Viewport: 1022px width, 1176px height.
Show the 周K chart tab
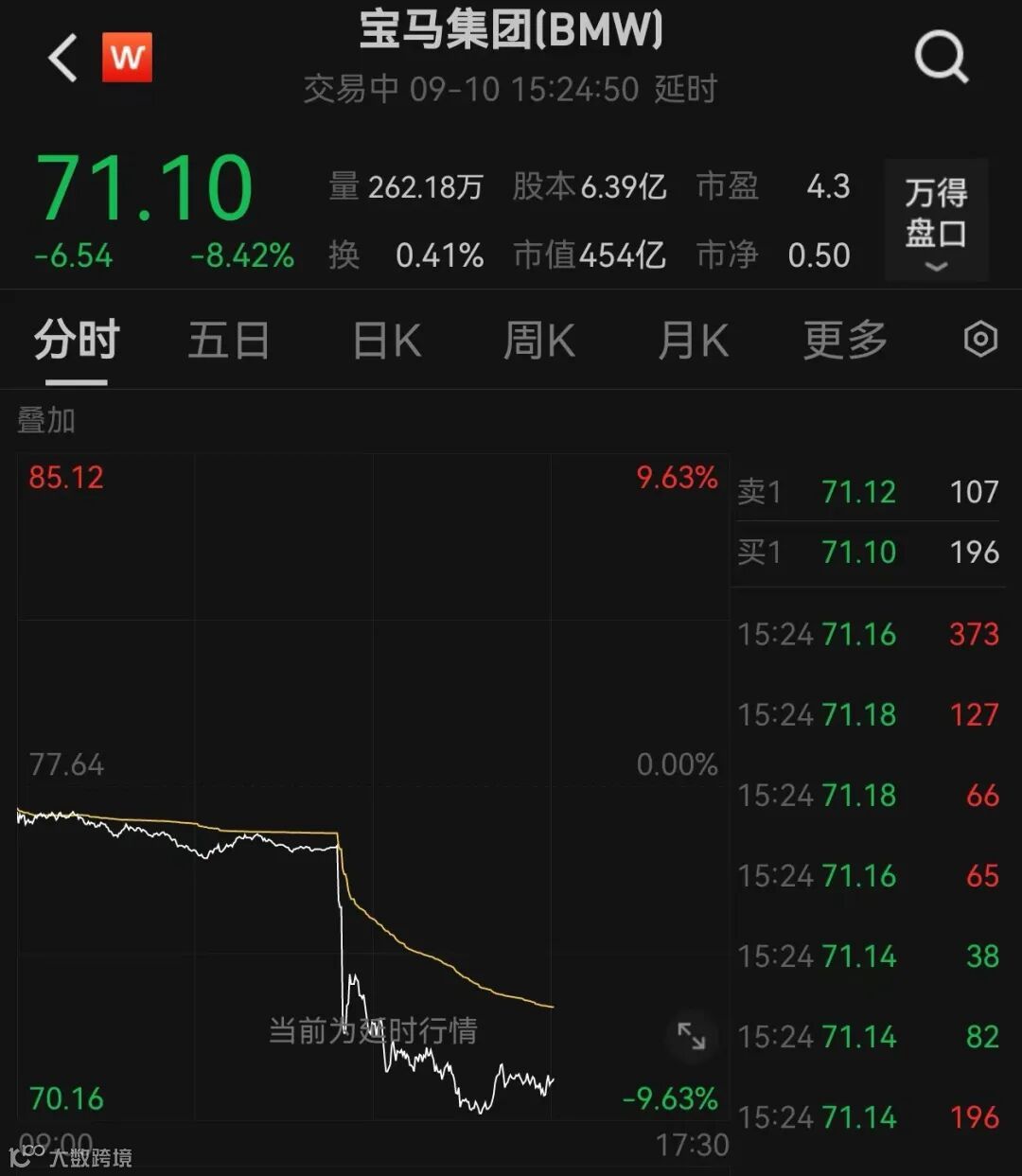(539, 341)
